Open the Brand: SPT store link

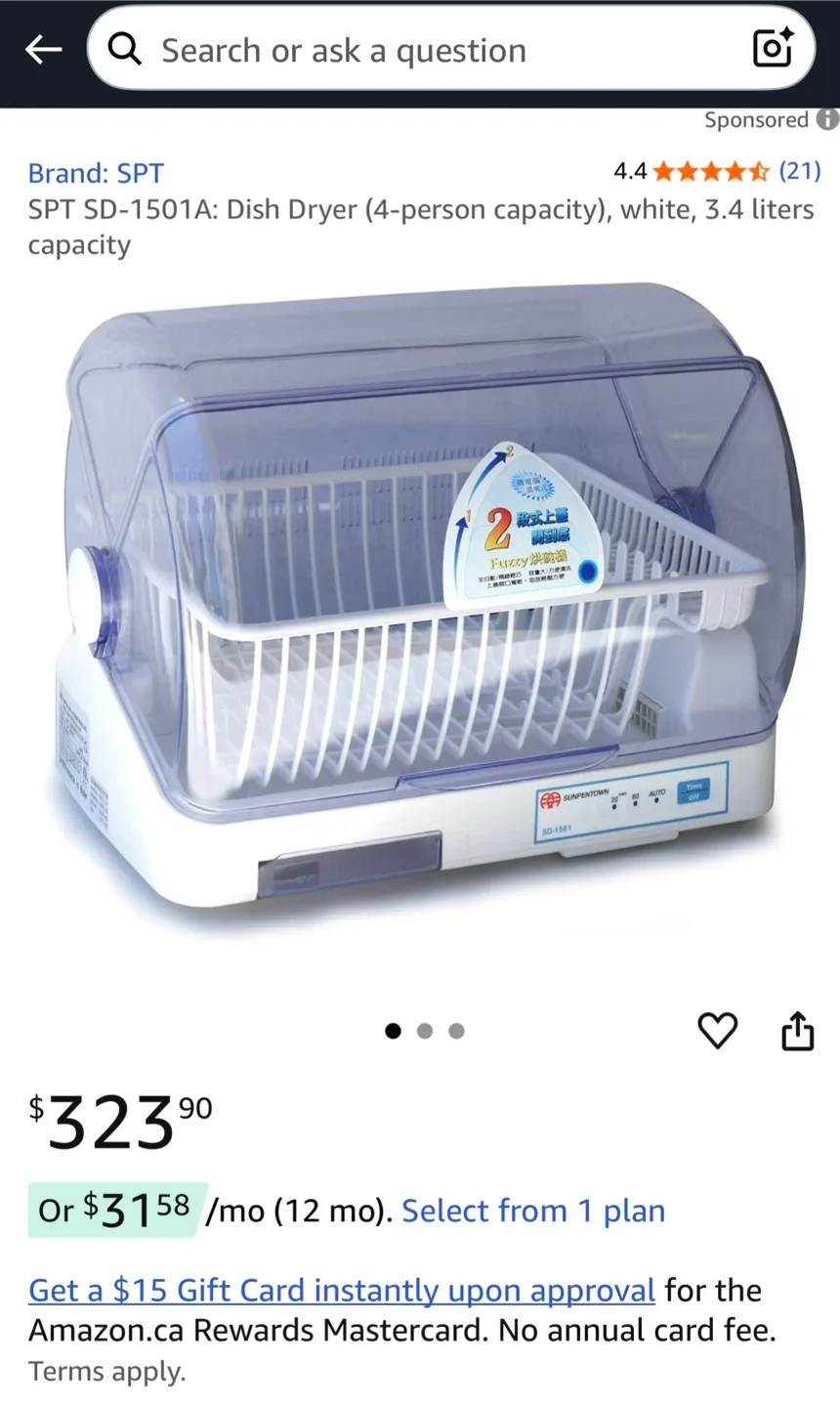click(x=96, y=173)
